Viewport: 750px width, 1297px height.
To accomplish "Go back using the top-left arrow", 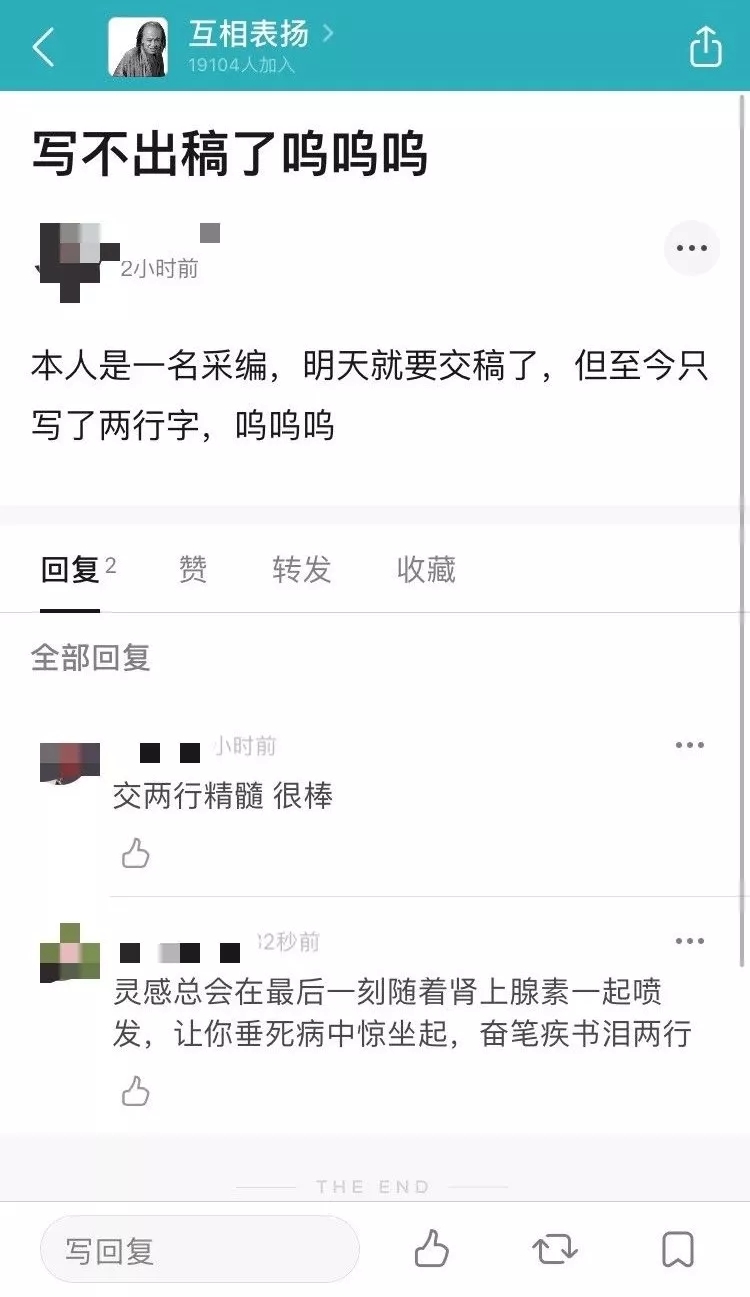I will click(44, 47).
